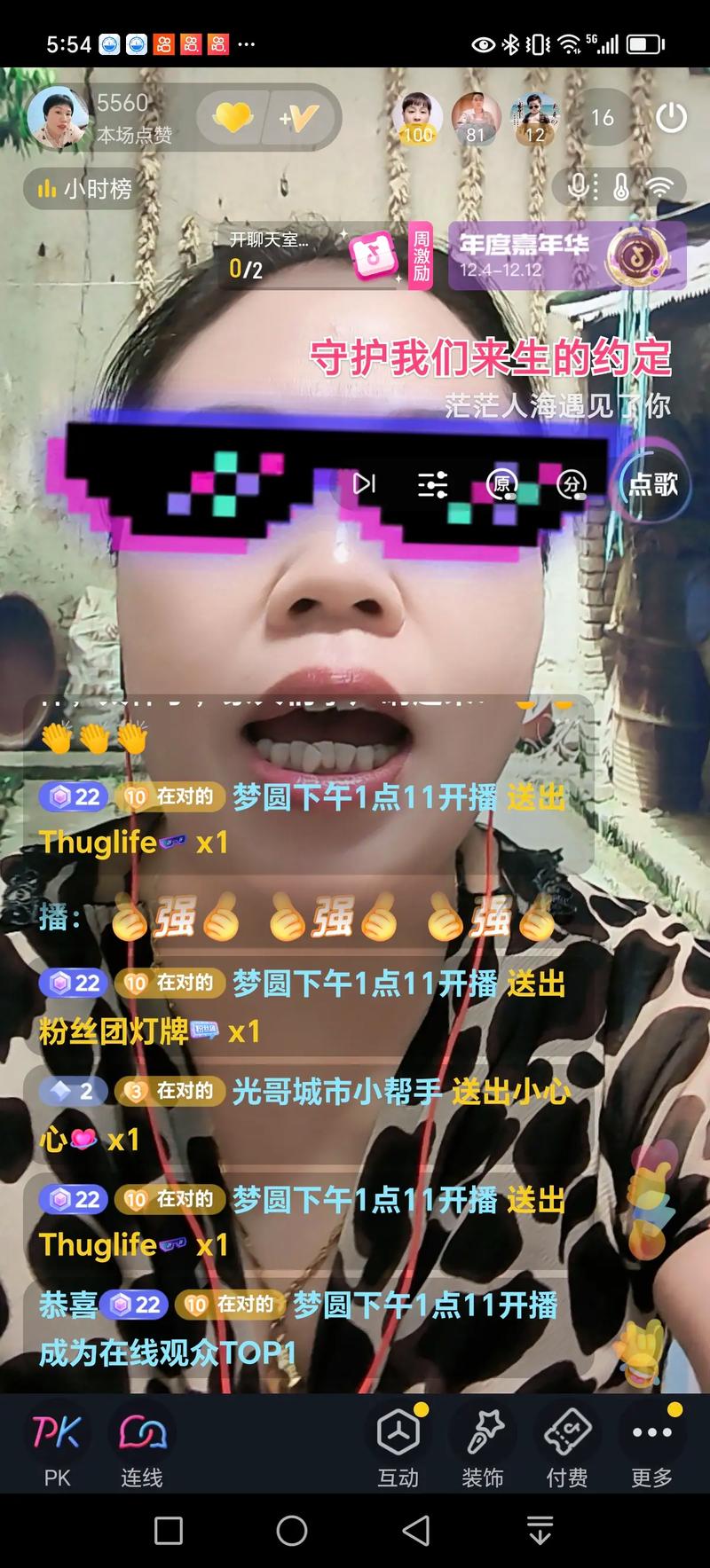The image size is (710, 1568).
Task: Toggle the microphone on or off
Action: (x=579, y=186)
